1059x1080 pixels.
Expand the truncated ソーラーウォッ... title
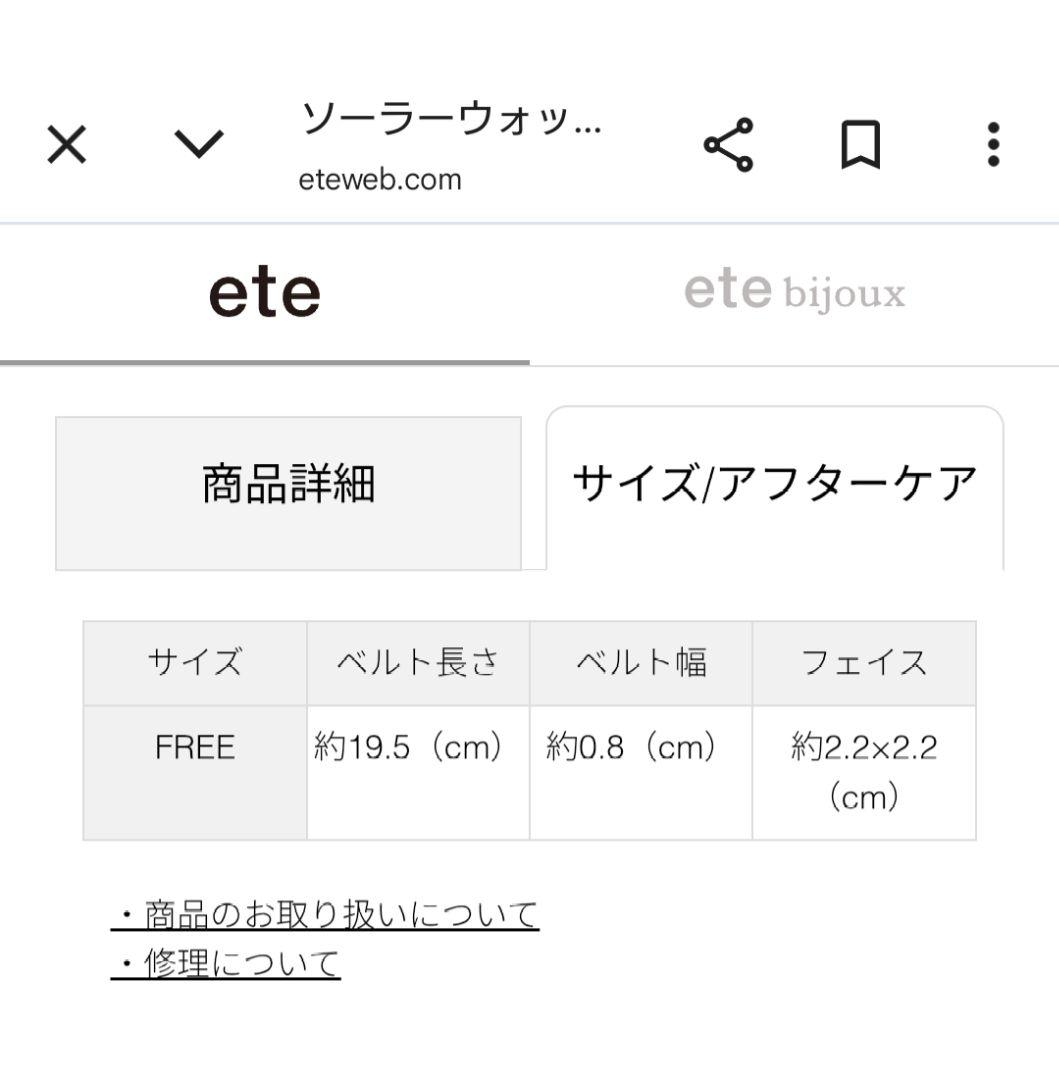tap(452, 122)
